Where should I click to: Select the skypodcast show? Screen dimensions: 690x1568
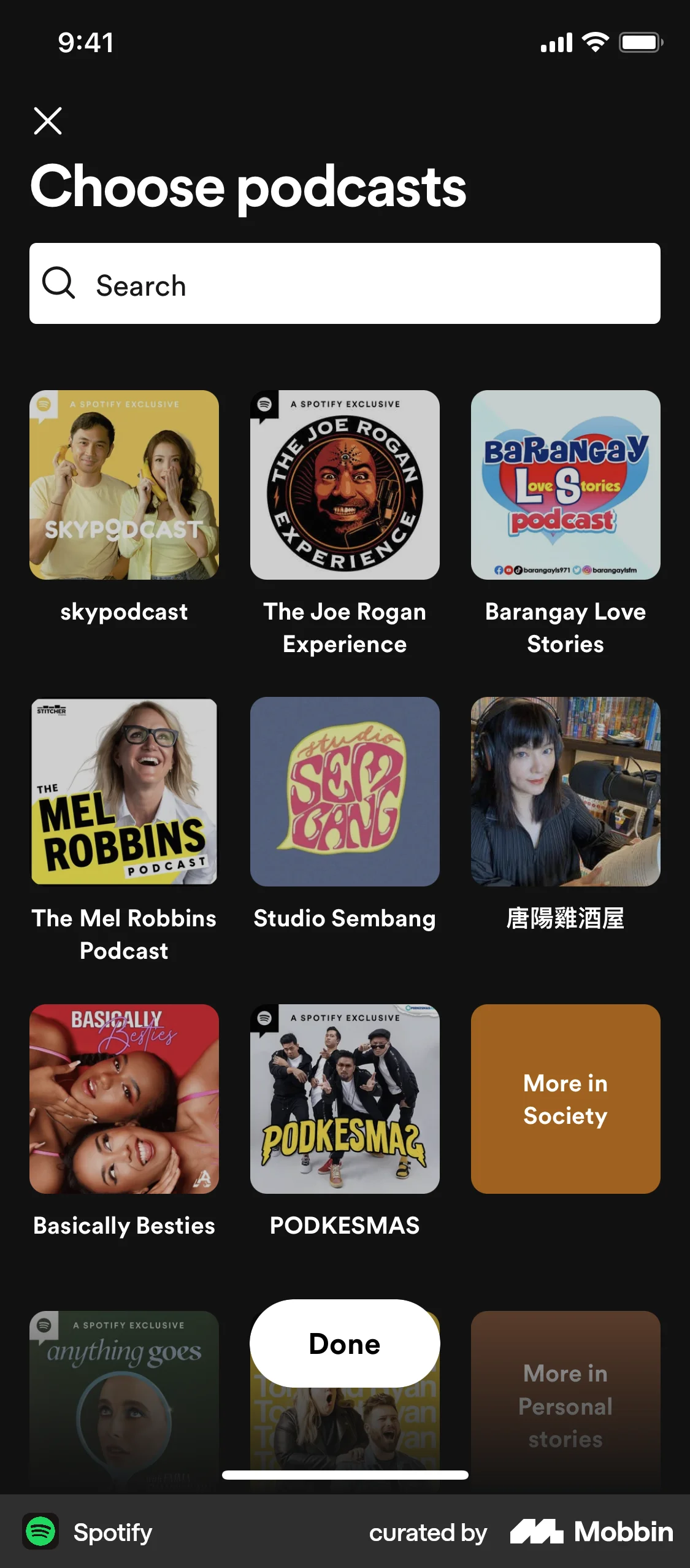(123, 485)
